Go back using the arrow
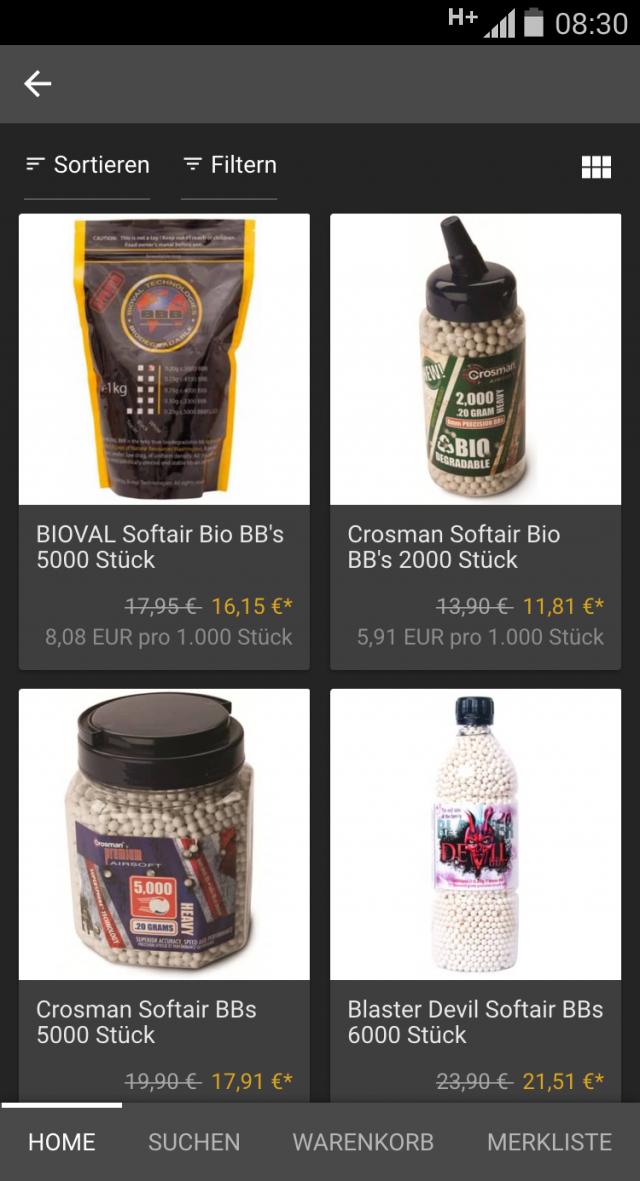 (38, 84)
